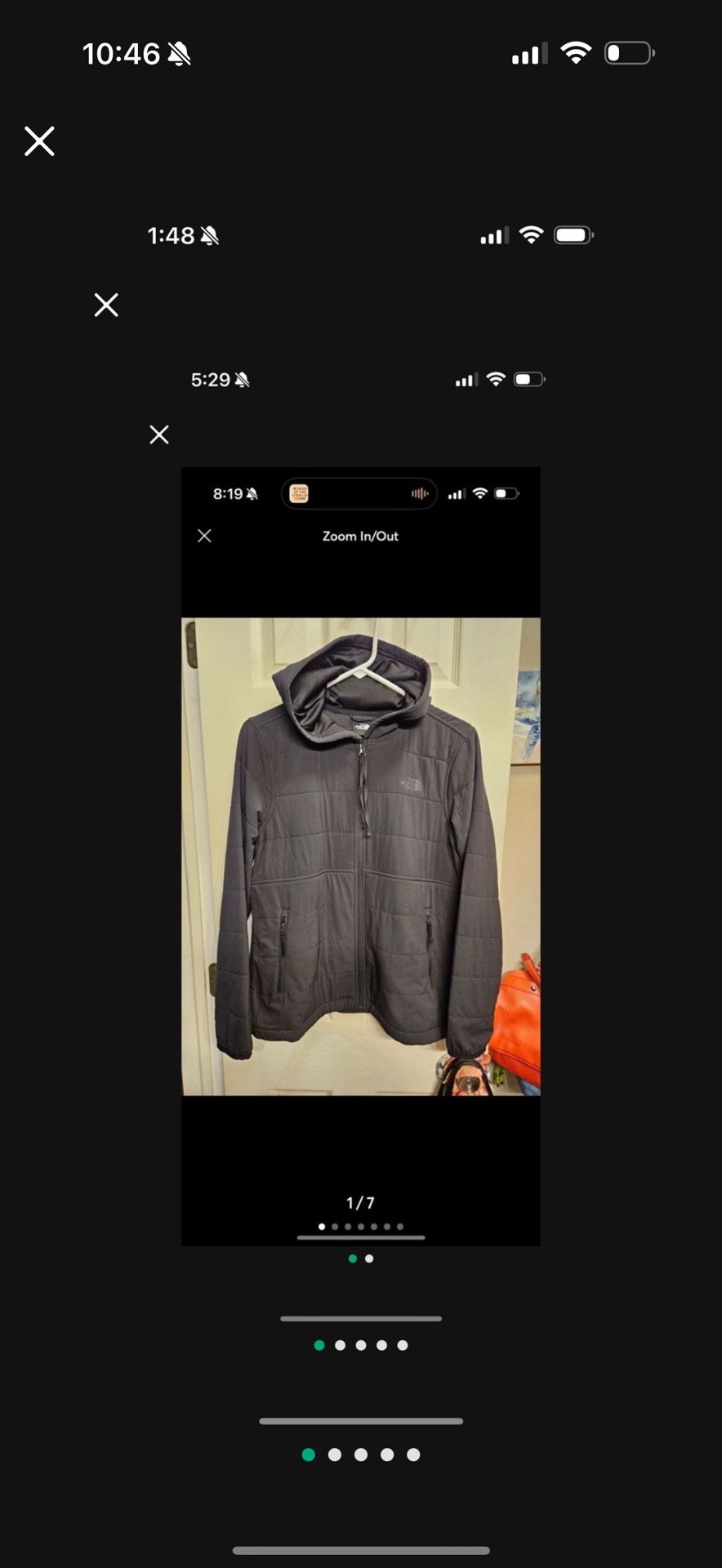
Task: Close the full-screen photo viewer
Action: coord(39,141)
